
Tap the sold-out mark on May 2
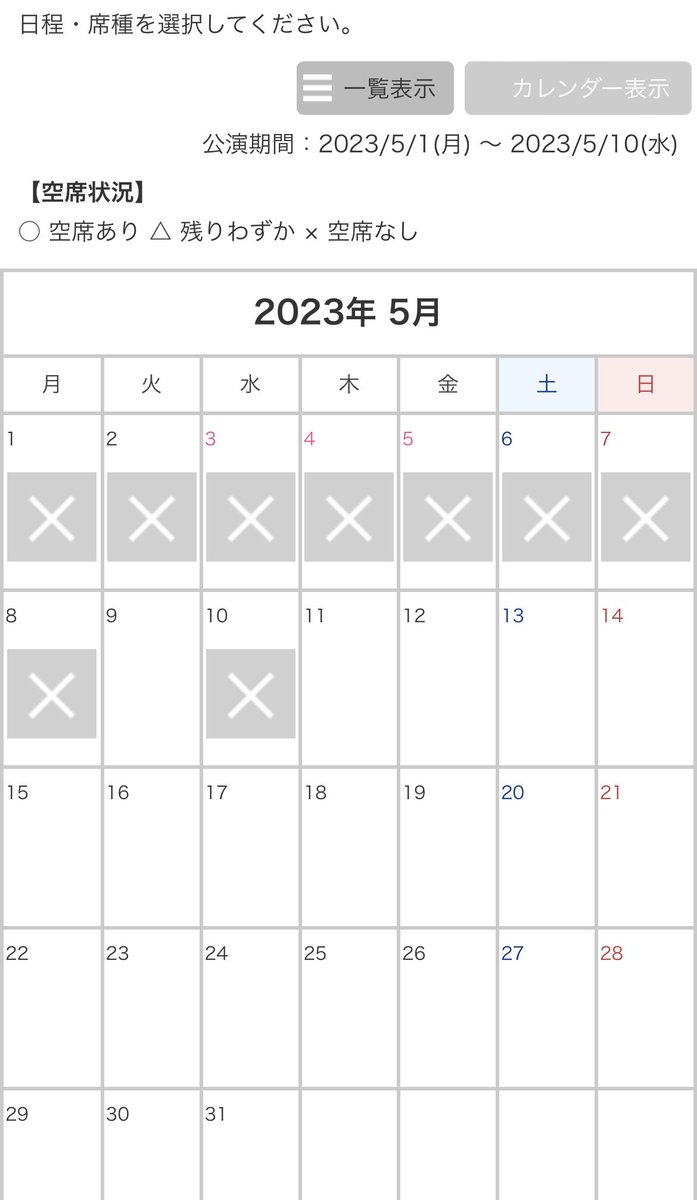151,517
